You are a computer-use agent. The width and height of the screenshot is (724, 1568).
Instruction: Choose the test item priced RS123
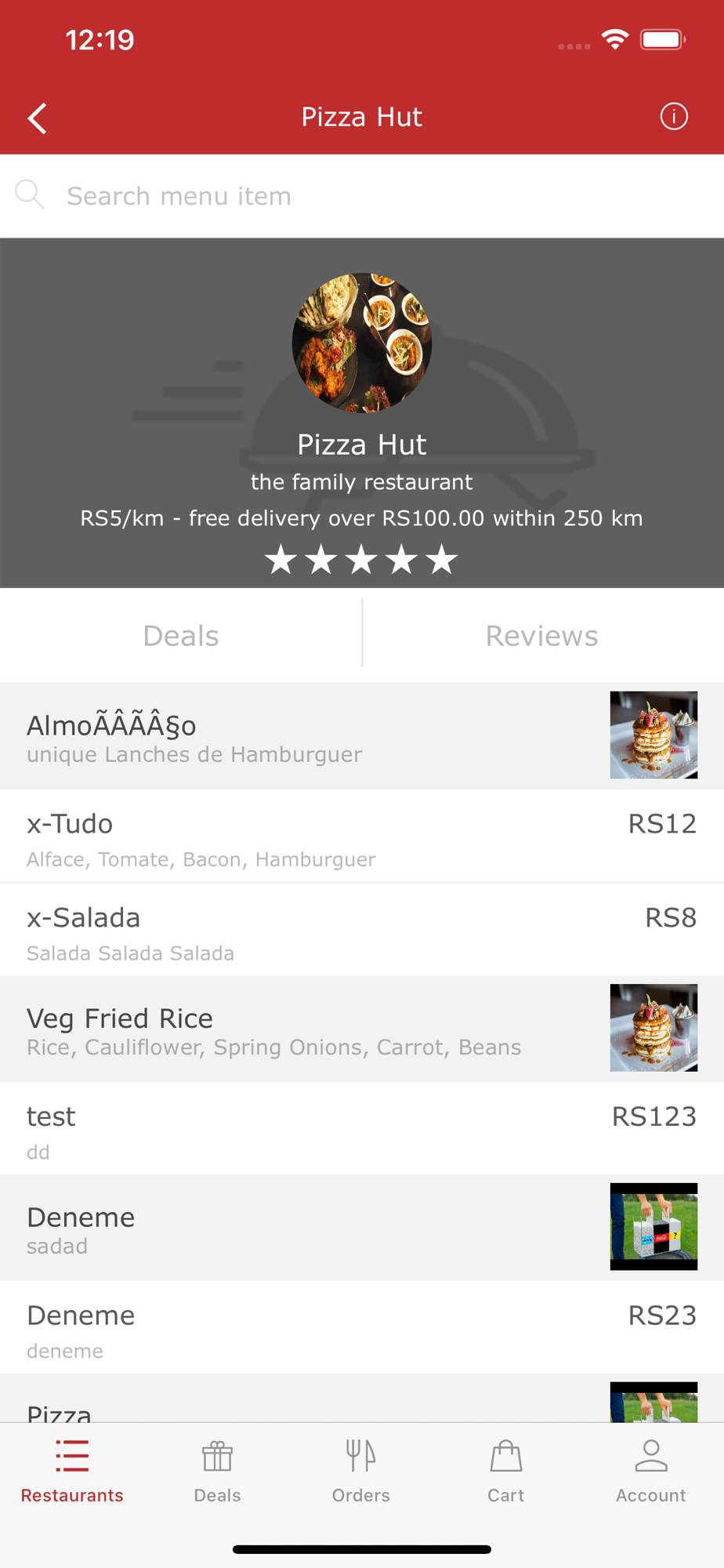pyautogui.click(x=362, y=1129)
